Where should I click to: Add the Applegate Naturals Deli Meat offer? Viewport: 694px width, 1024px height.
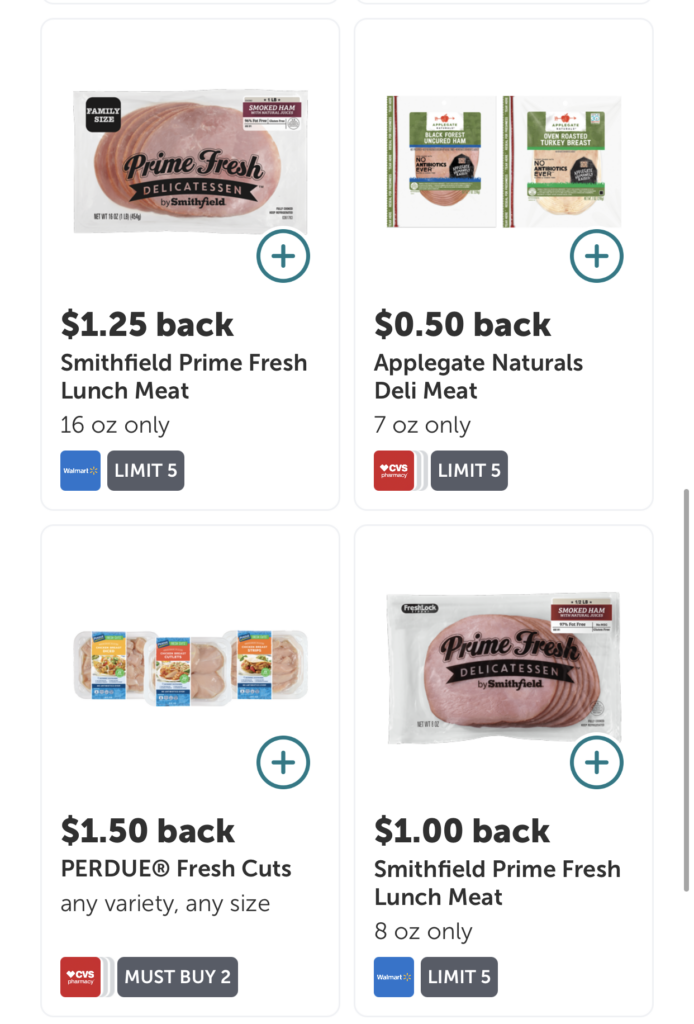pyautogui.click(x=596, y=257)
